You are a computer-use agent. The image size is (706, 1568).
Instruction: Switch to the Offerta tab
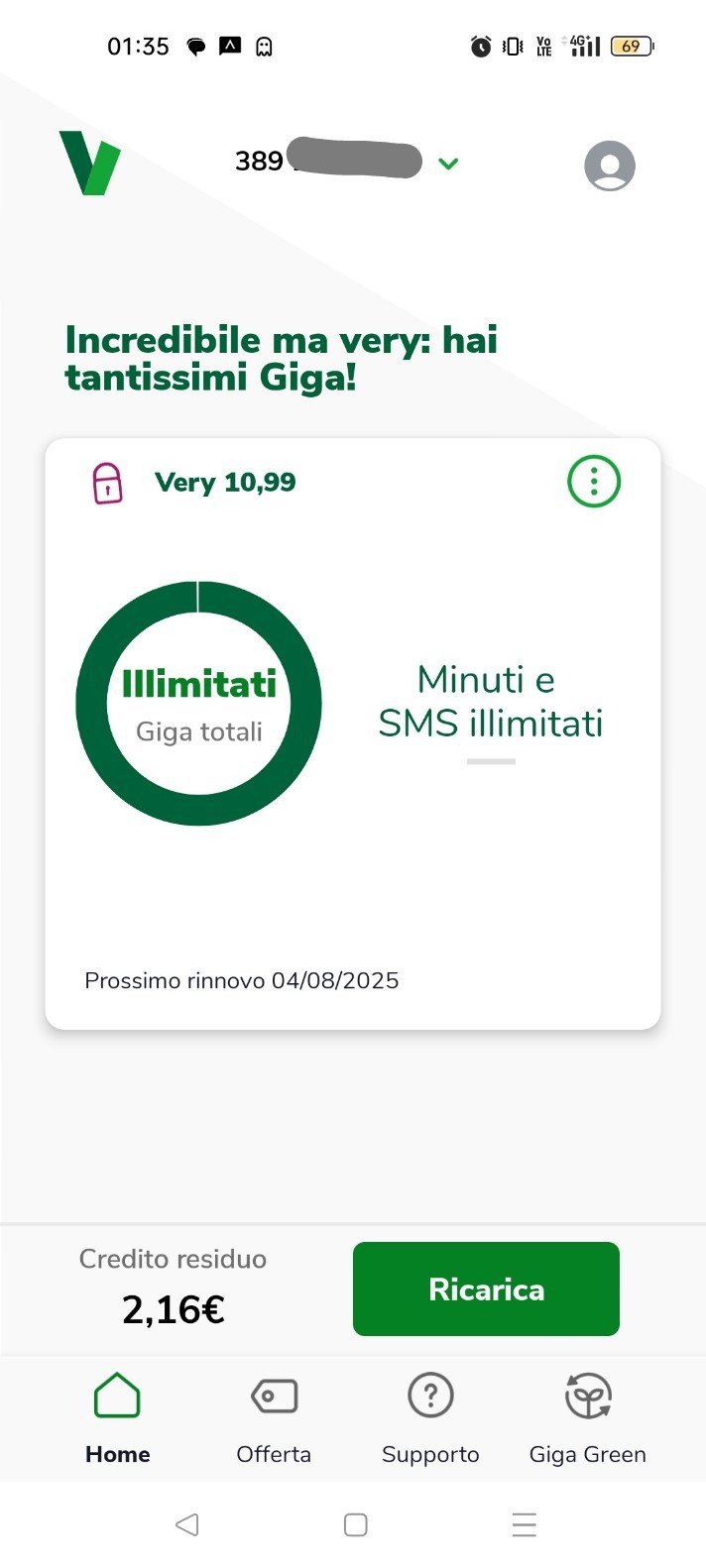point(274,1417)
